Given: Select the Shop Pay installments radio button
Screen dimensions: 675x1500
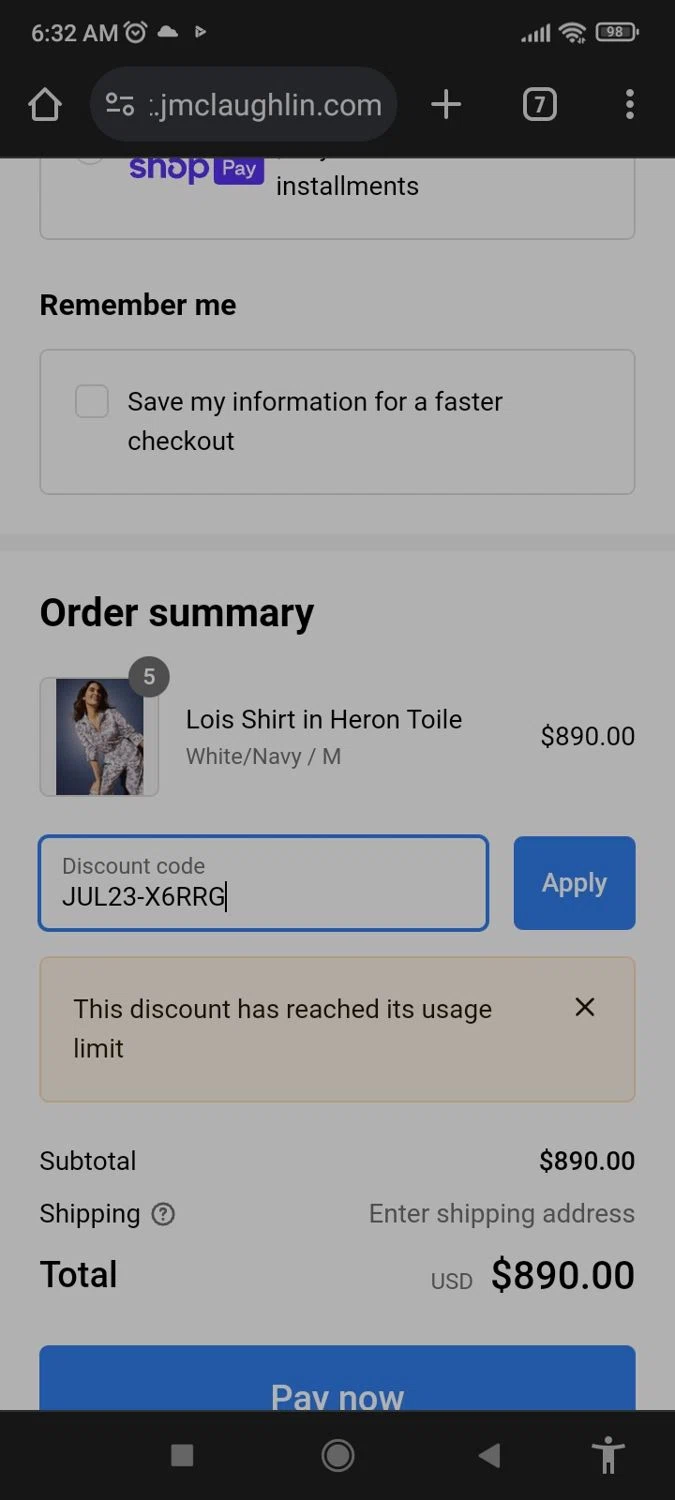Looking at the screenshot, I should click(89, 160).
